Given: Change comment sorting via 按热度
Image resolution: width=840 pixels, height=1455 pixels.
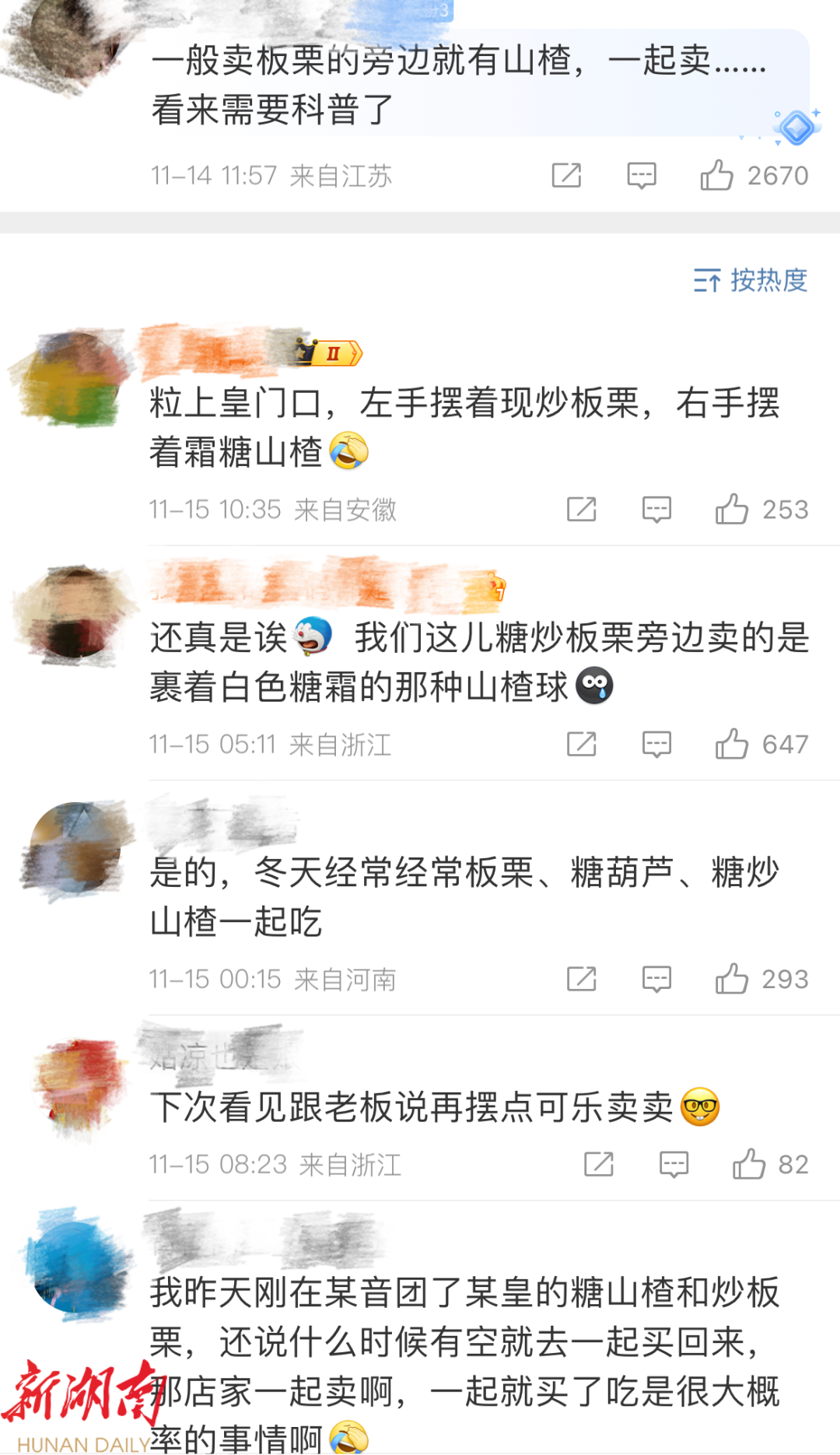Looking at the screenshot, I should tap(751, 280).
